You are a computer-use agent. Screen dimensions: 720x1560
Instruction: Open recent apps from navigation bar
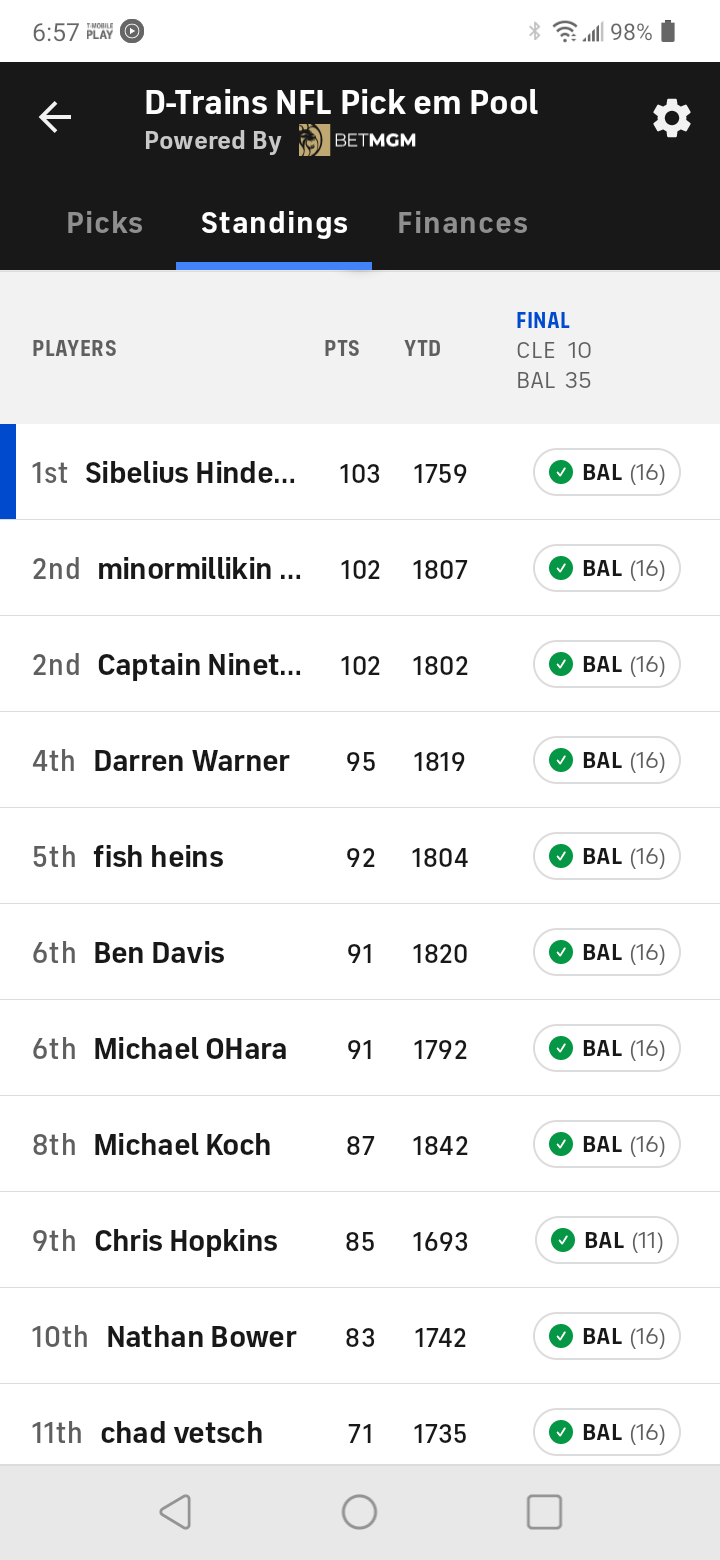[544, 1512]
